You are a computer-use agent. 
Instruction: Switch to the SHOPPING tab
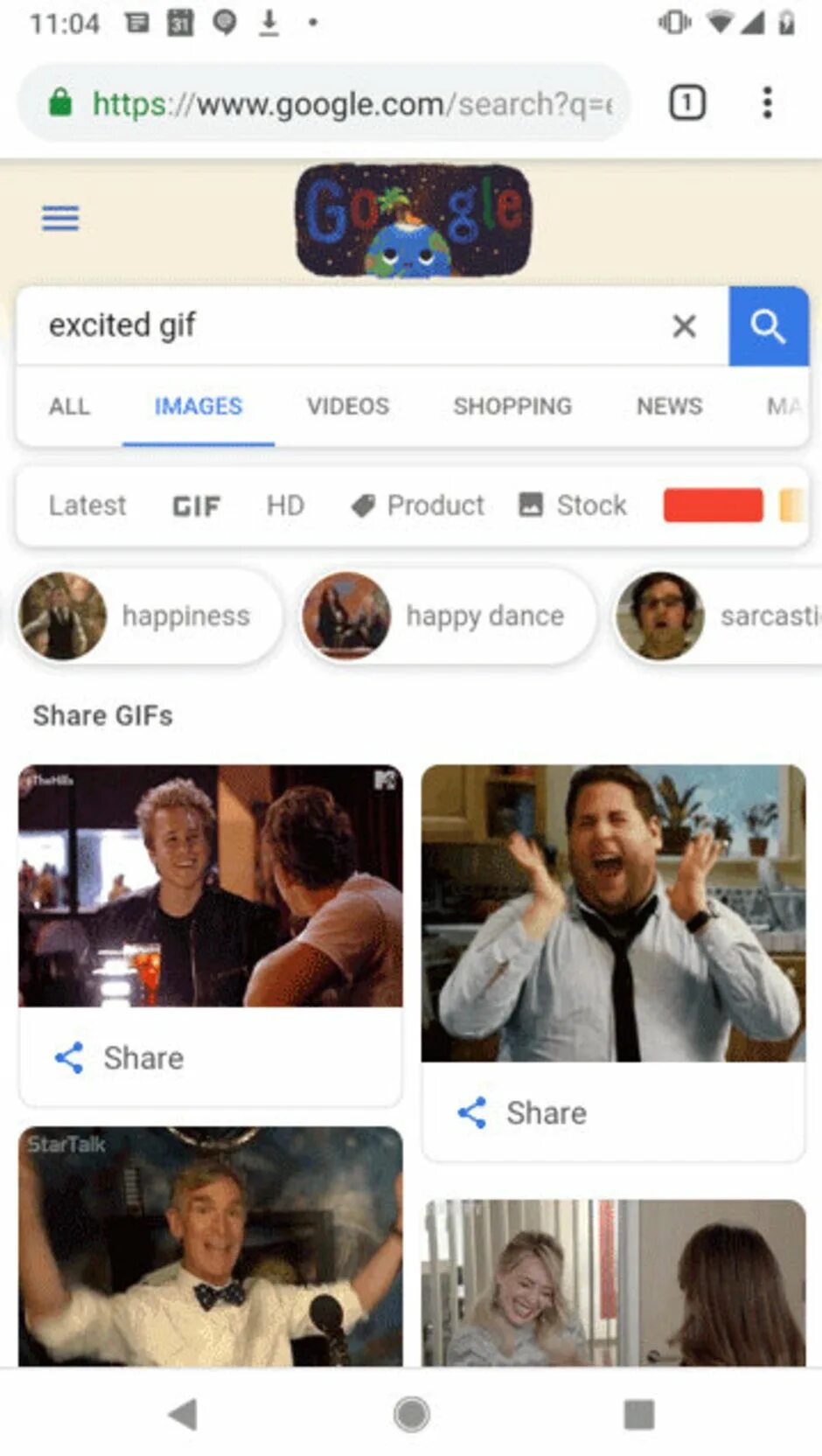click(512, 407)
